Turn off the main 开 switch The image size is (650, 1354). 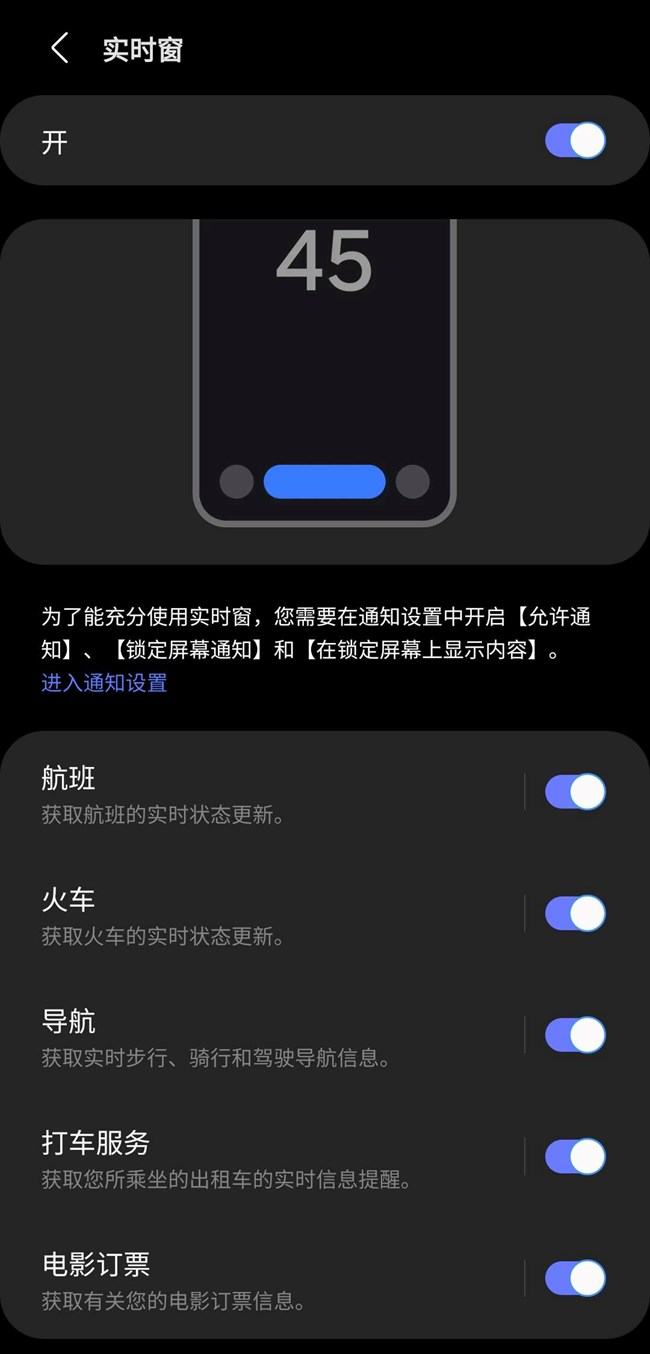(575, 141)
